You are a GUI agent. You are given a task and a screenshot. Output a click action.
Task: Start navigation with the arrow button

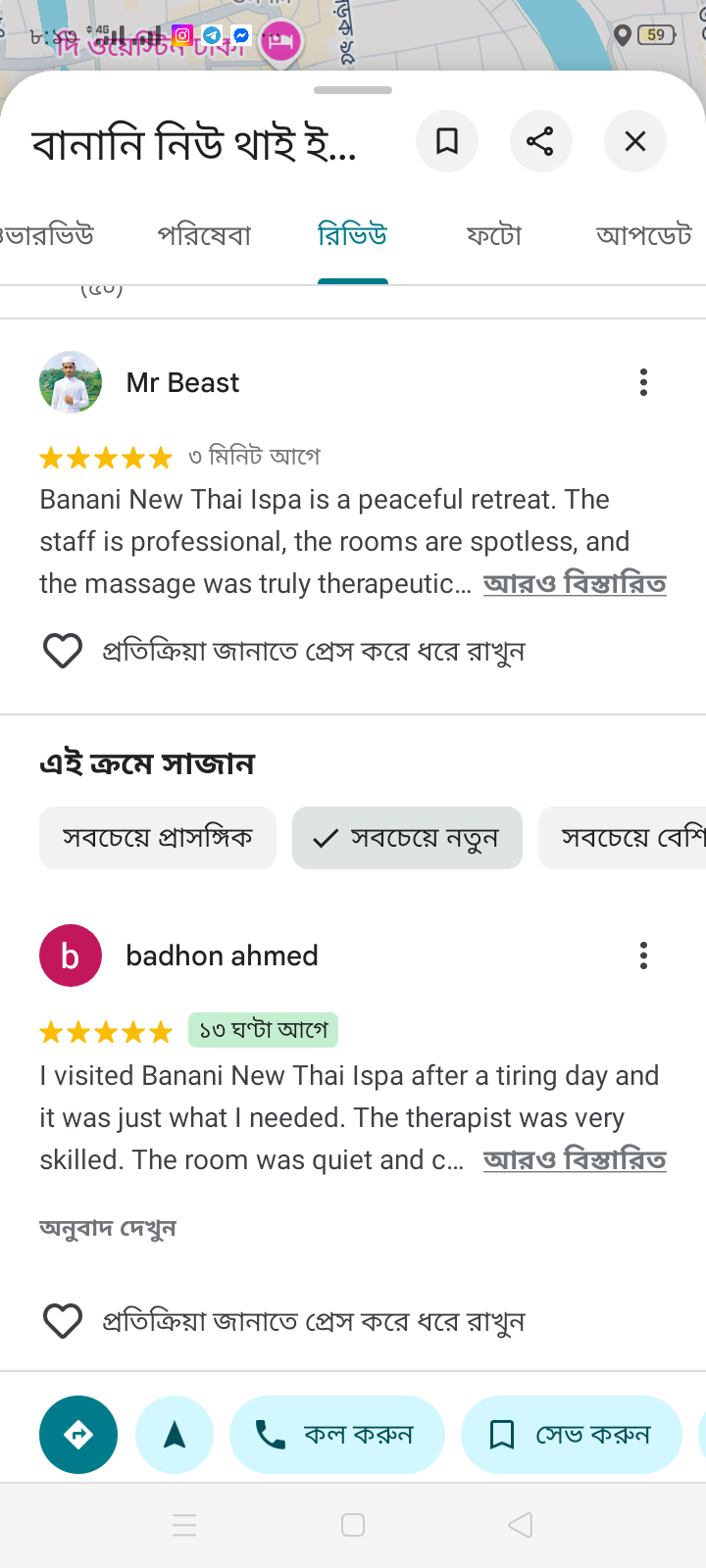(175, 1435)
